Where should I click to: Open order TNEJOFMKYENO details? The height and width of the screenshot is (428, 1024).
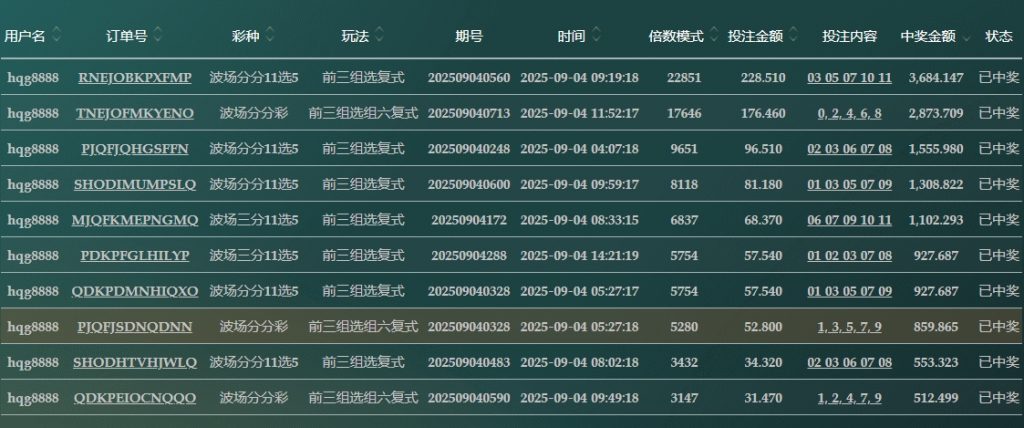tap(135, 114)
